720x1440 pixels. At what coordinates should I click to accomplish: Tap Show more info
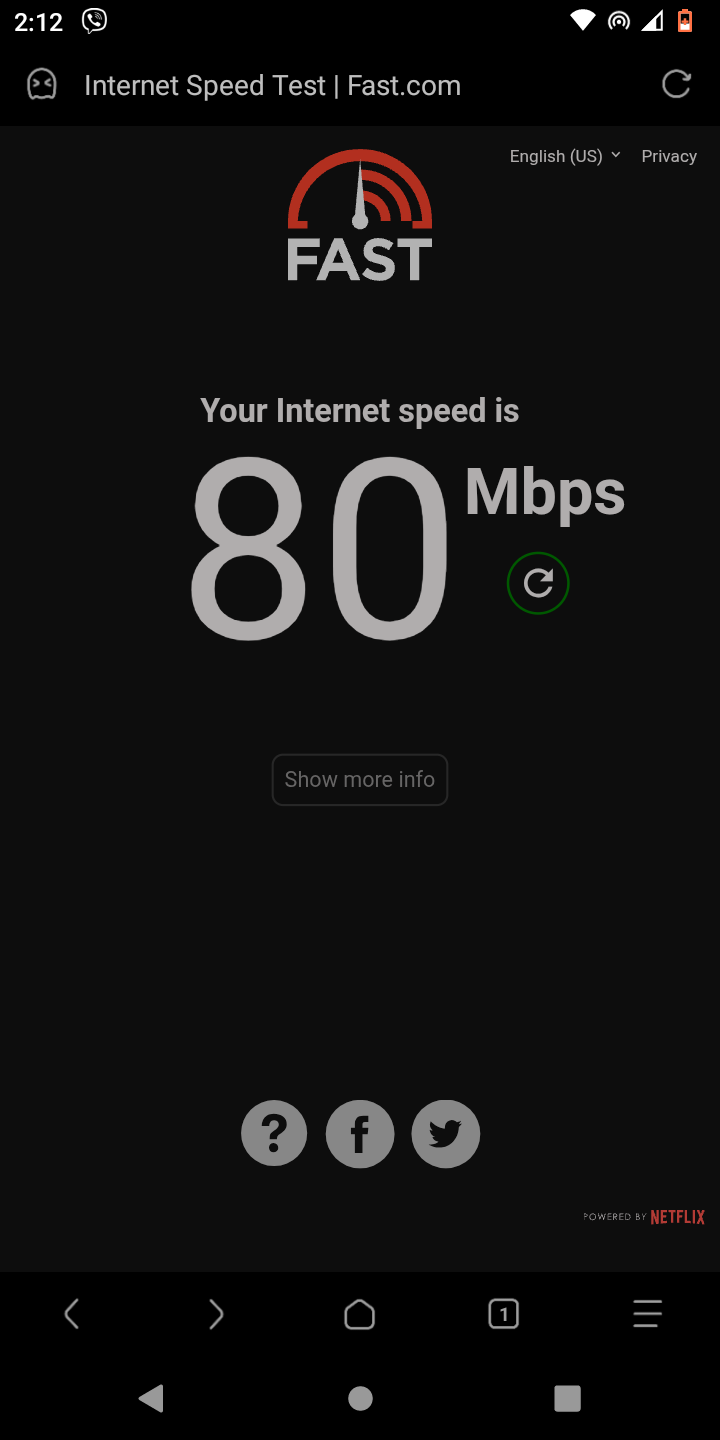point(360,780)
